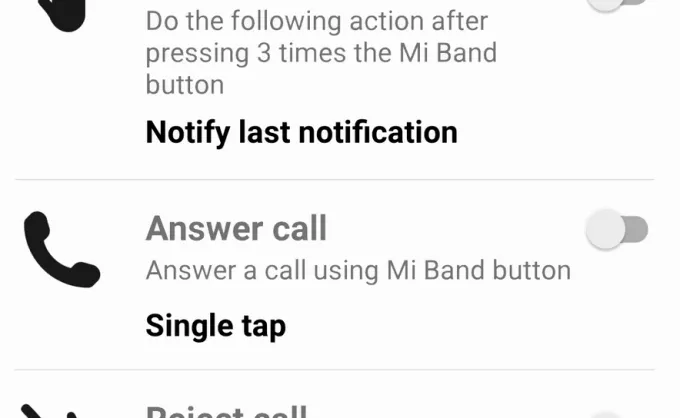Change the Notify last notification action
The height and width of the screenshot is (418, 680).
tap(301, 132)
